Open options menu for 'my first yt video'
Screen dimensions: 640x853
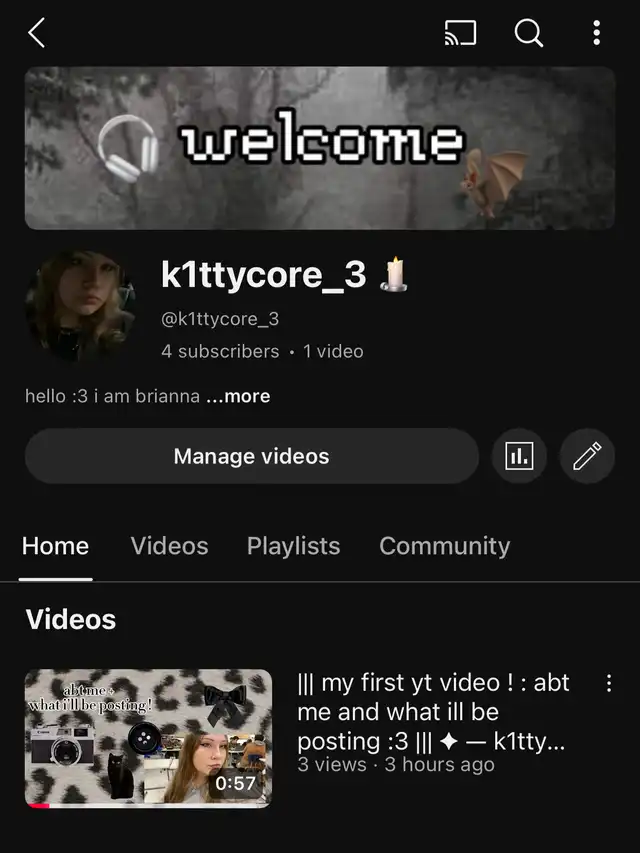[608, 683]
